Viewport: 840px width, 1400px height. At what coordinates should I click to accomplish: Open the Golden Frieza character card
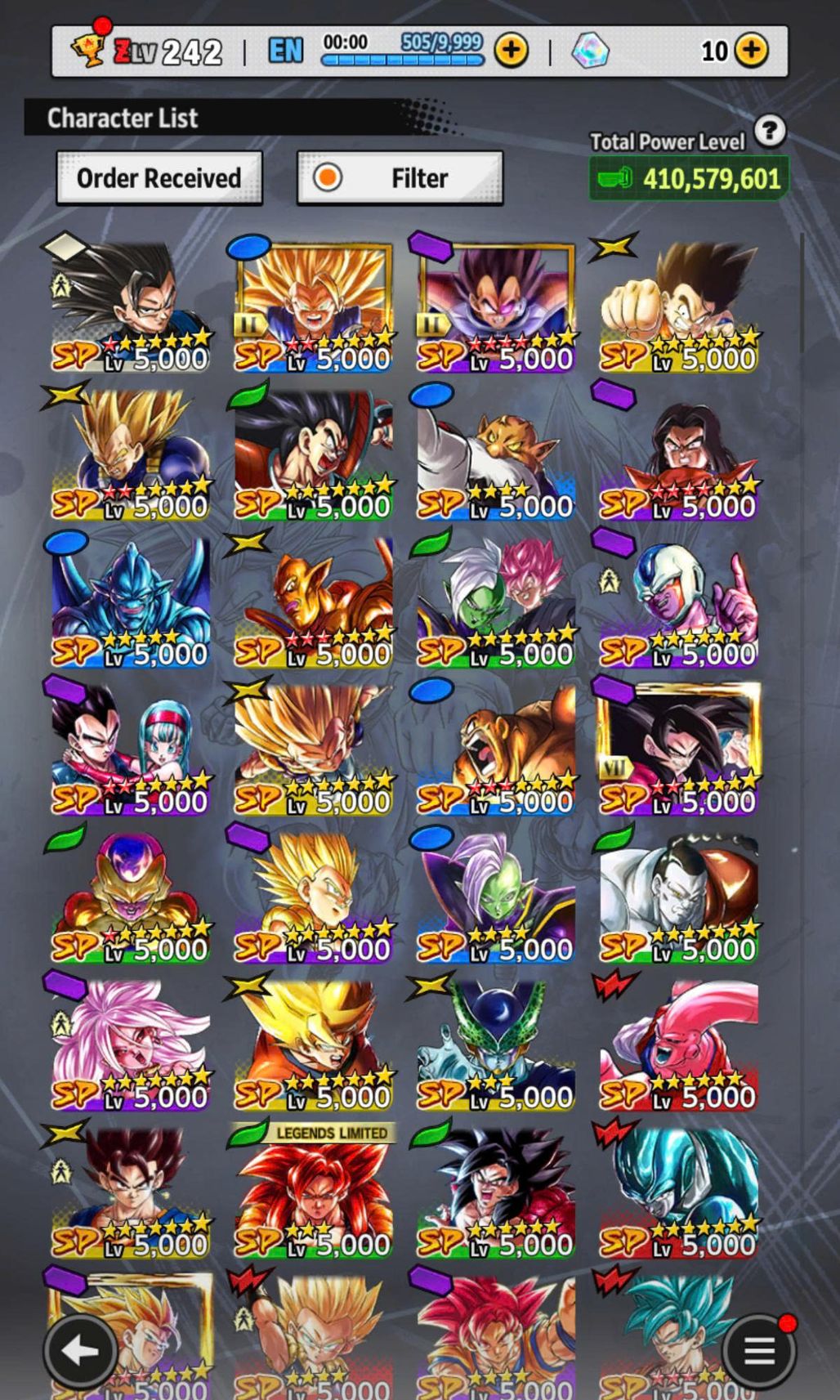[x=131, y=897]
